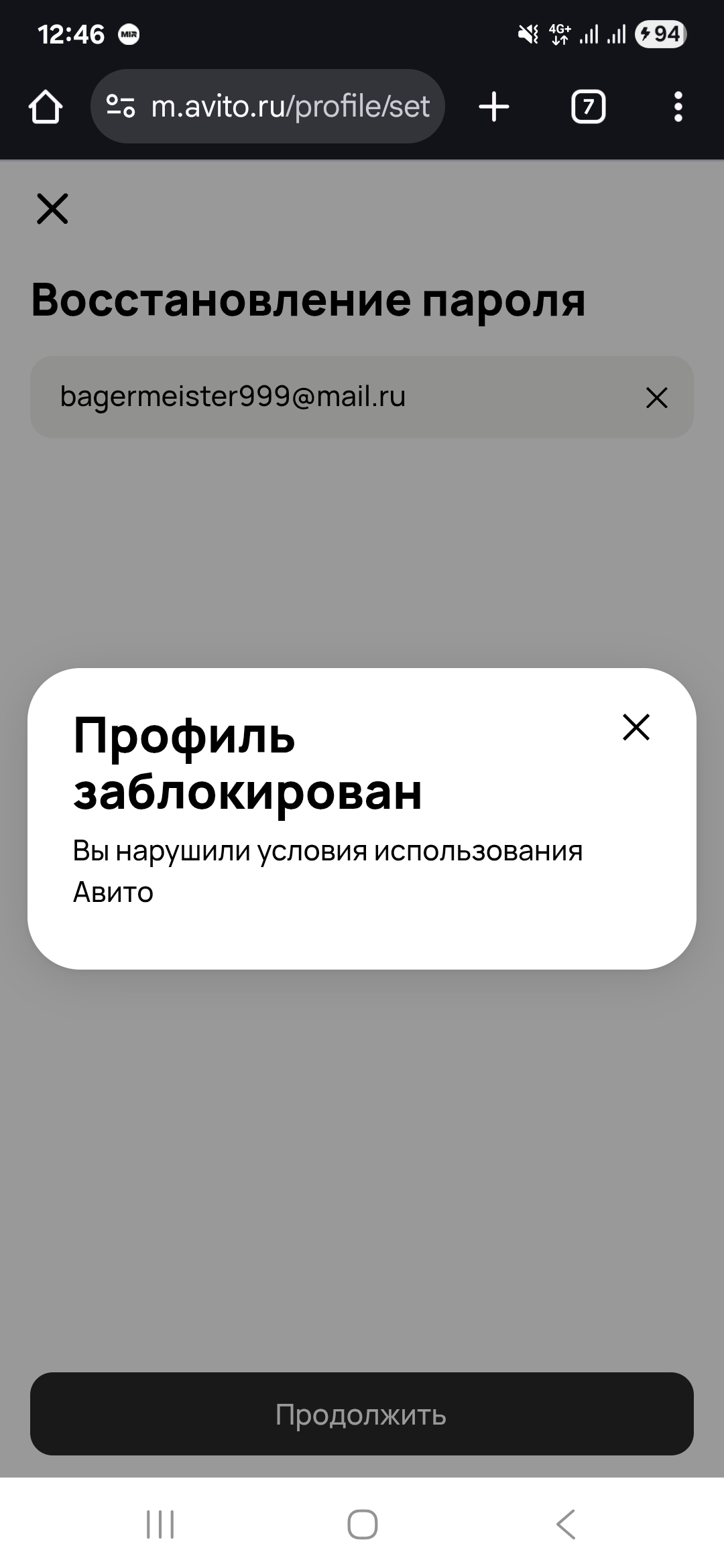
Task: Open the browser home page
Action: pyautogui.click(x=46, y=107)
